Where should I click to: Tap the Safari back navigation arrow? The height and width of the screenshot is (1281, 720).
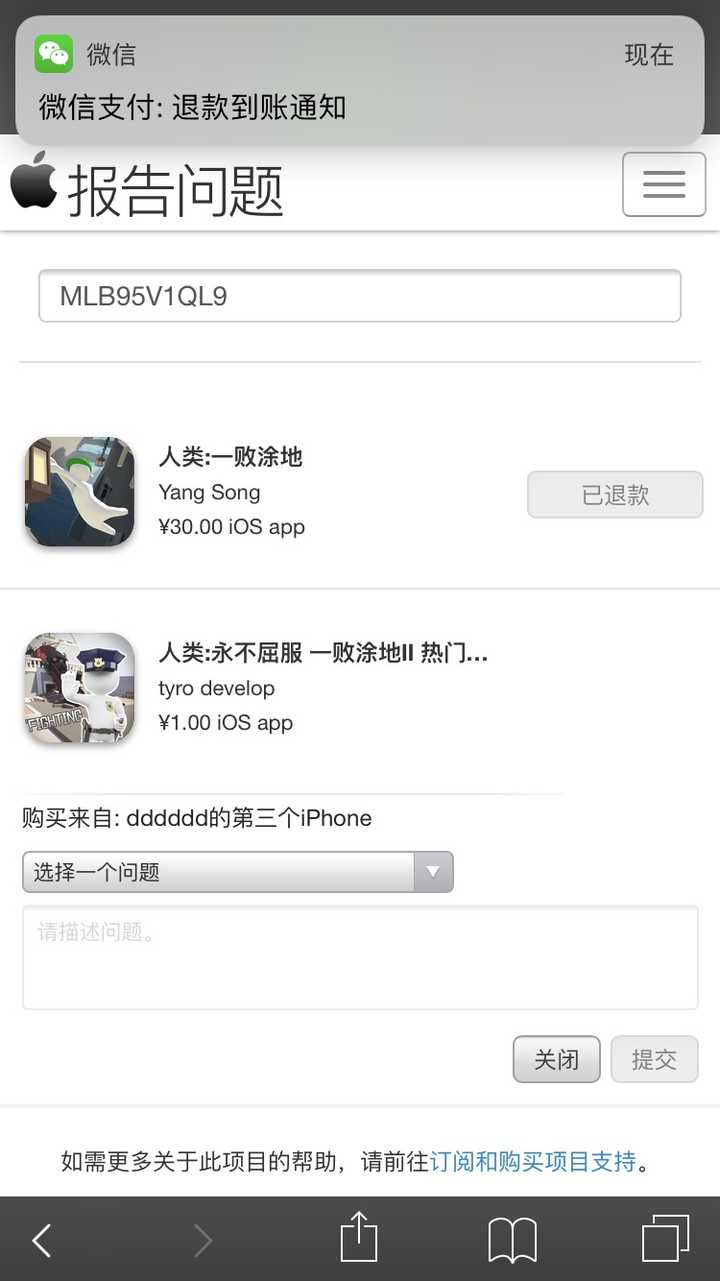(42, 1240)
